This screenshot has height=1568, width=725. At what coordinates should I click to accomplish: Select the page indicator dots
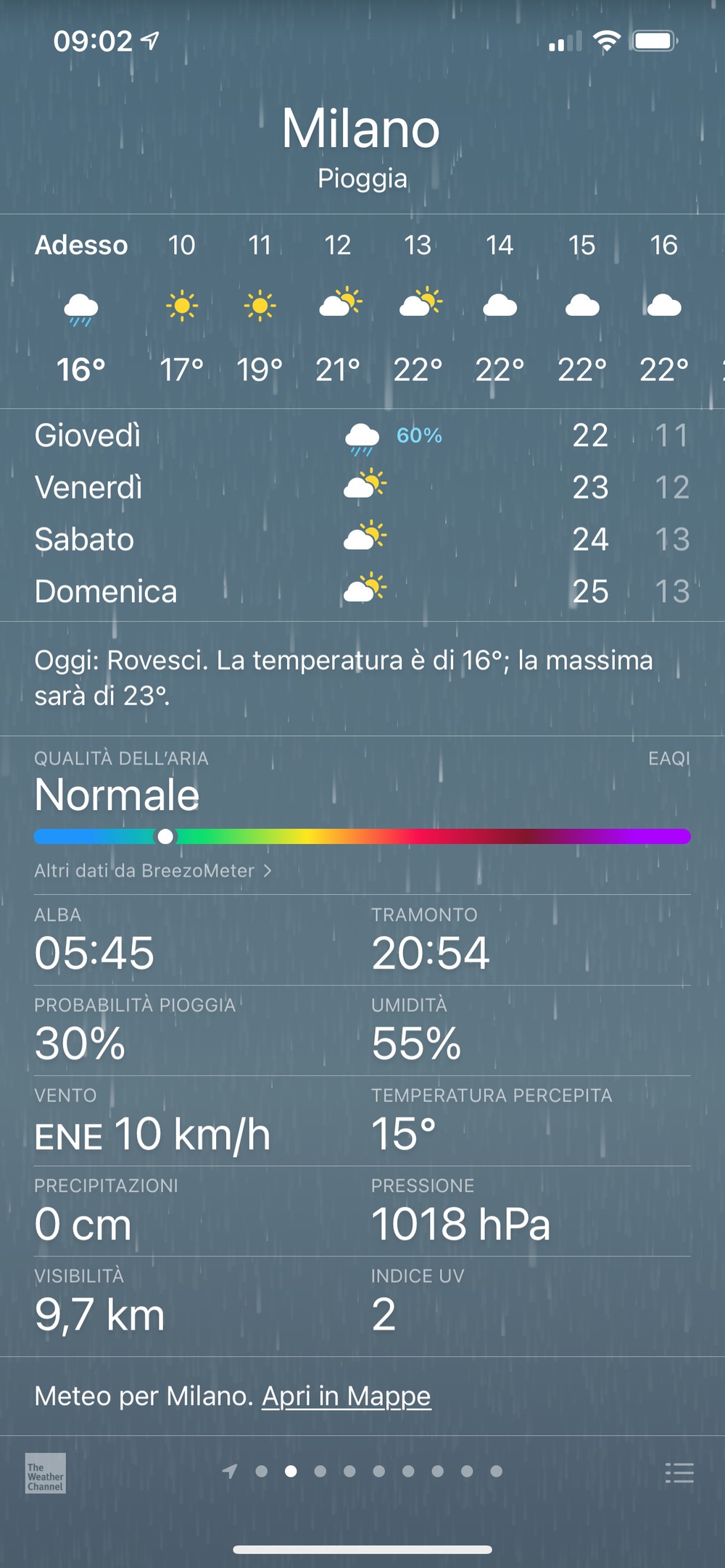pos(363,1472)
